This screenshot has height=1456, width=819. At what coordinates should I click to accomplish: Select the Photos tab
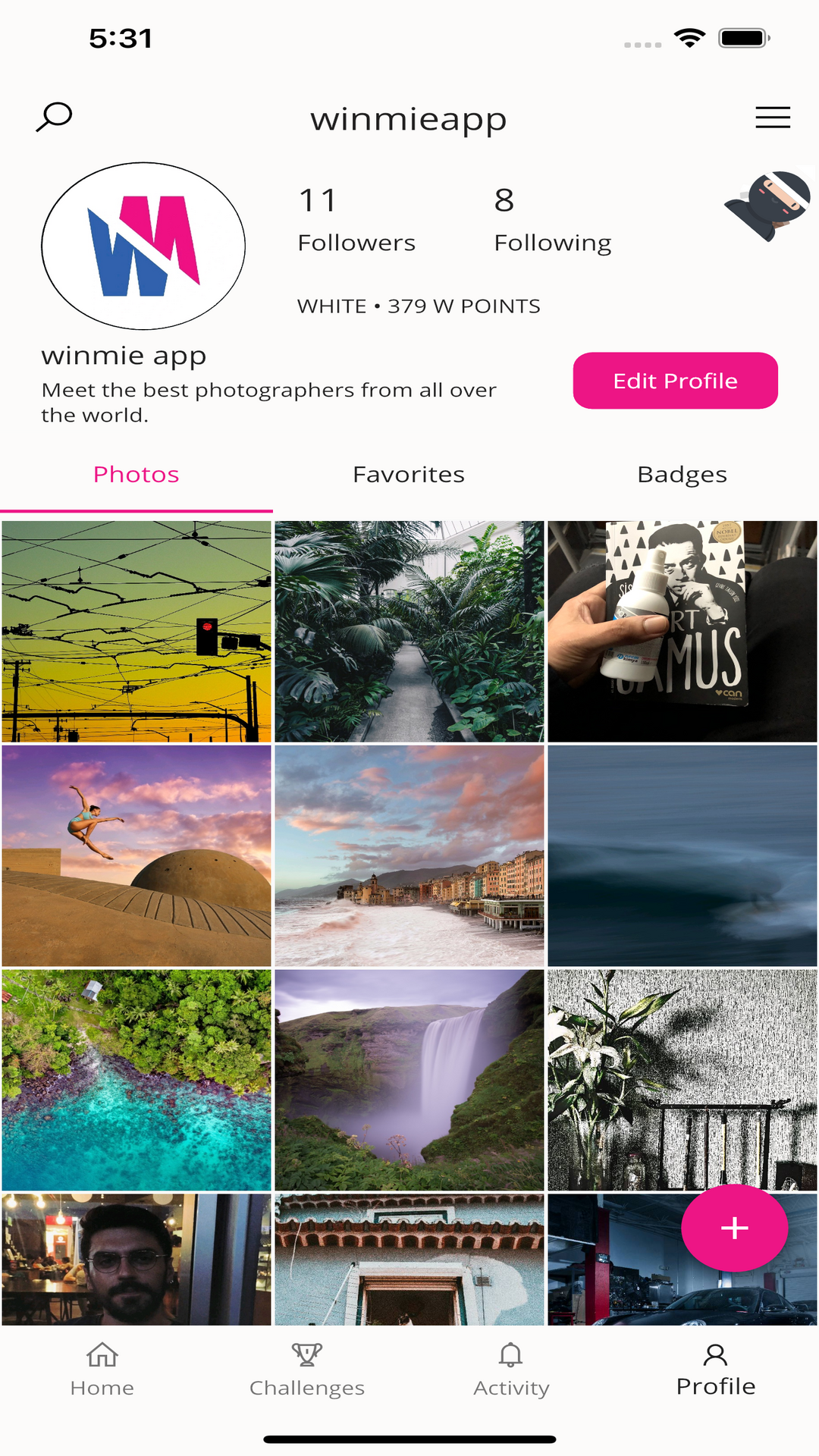[136, 475]
